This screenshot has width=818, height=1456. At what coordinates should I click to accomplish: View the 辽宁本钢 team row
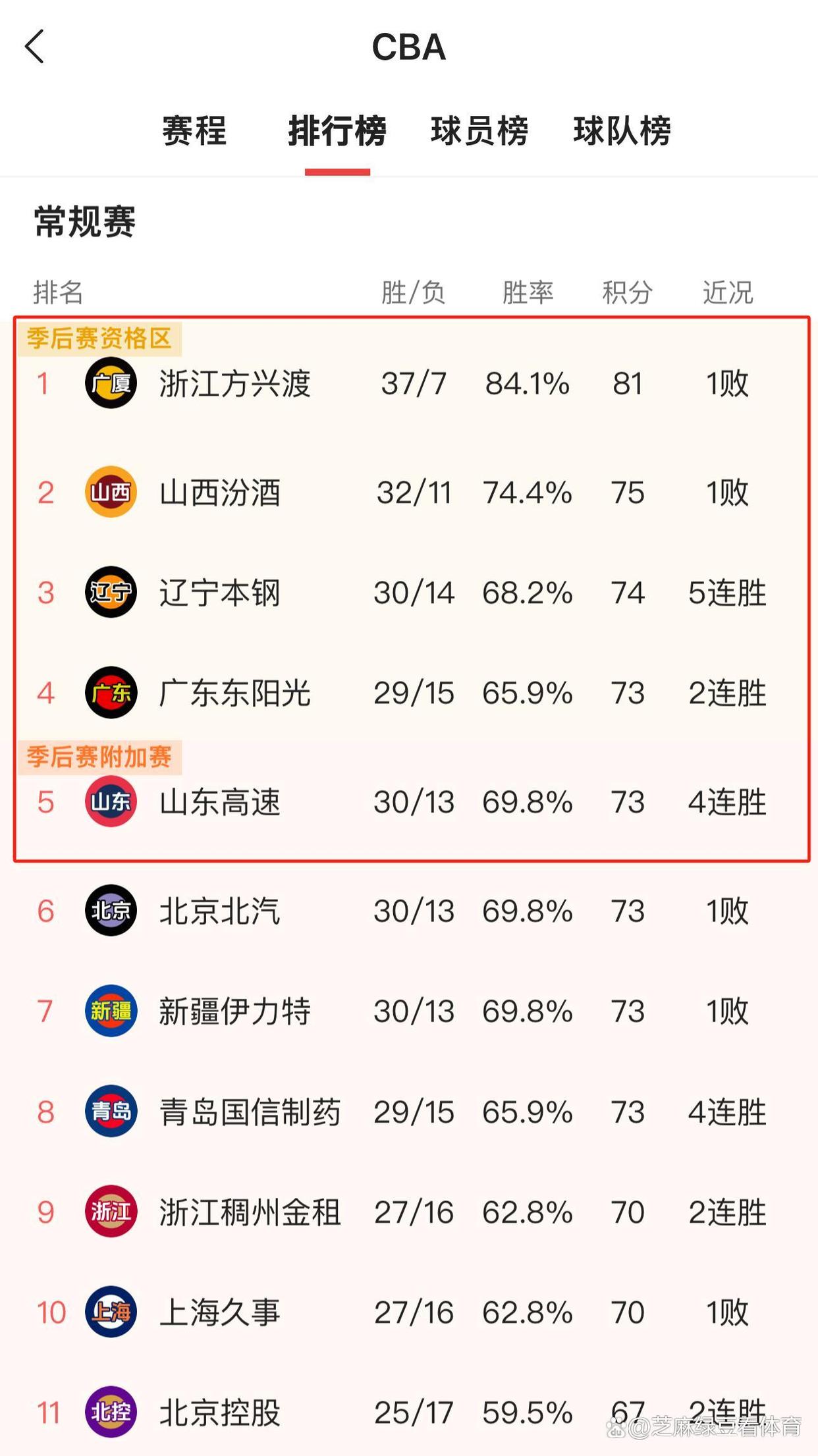220,593
